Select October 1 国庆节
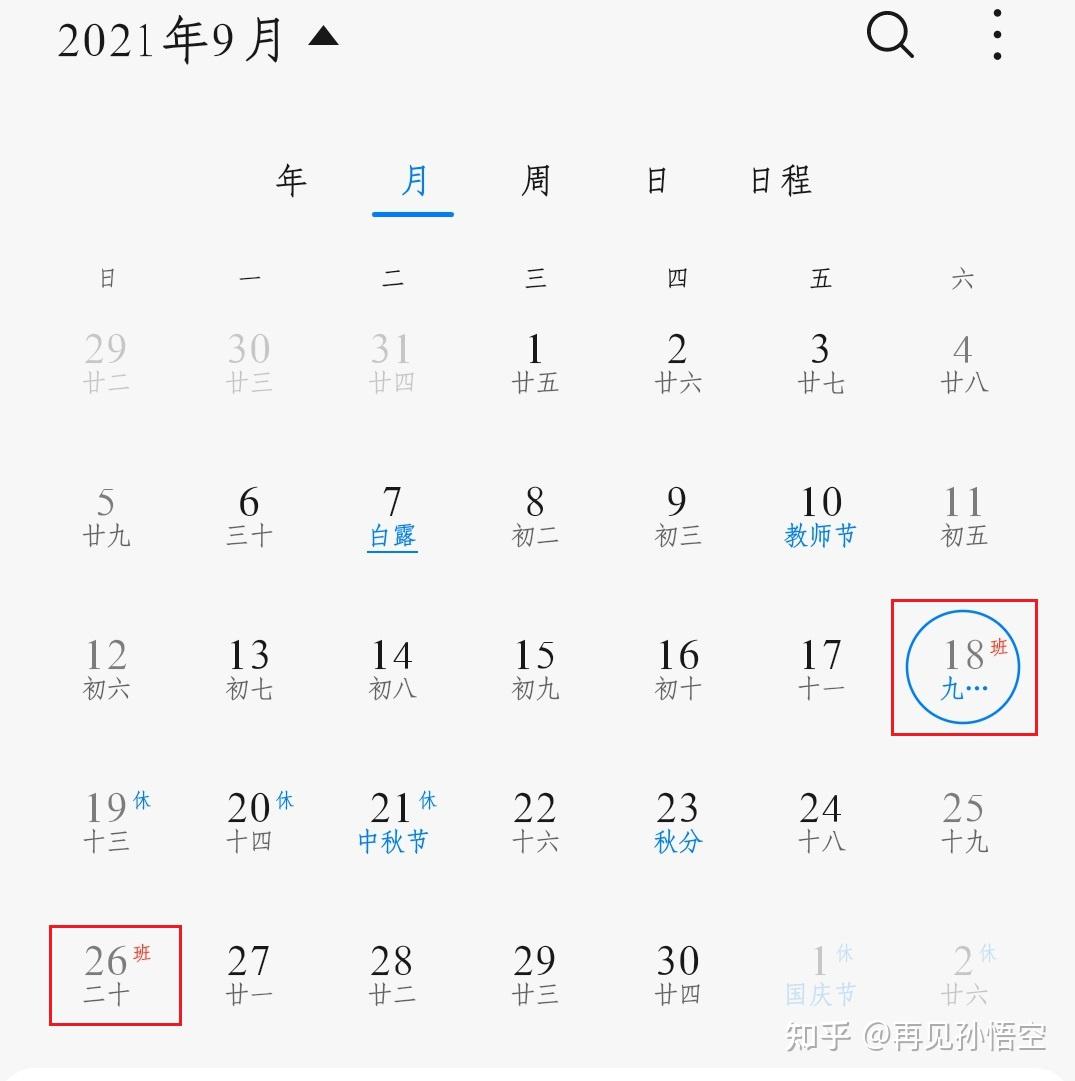1075x1081 pixels. pyautogui.click(x=820, y=975)
